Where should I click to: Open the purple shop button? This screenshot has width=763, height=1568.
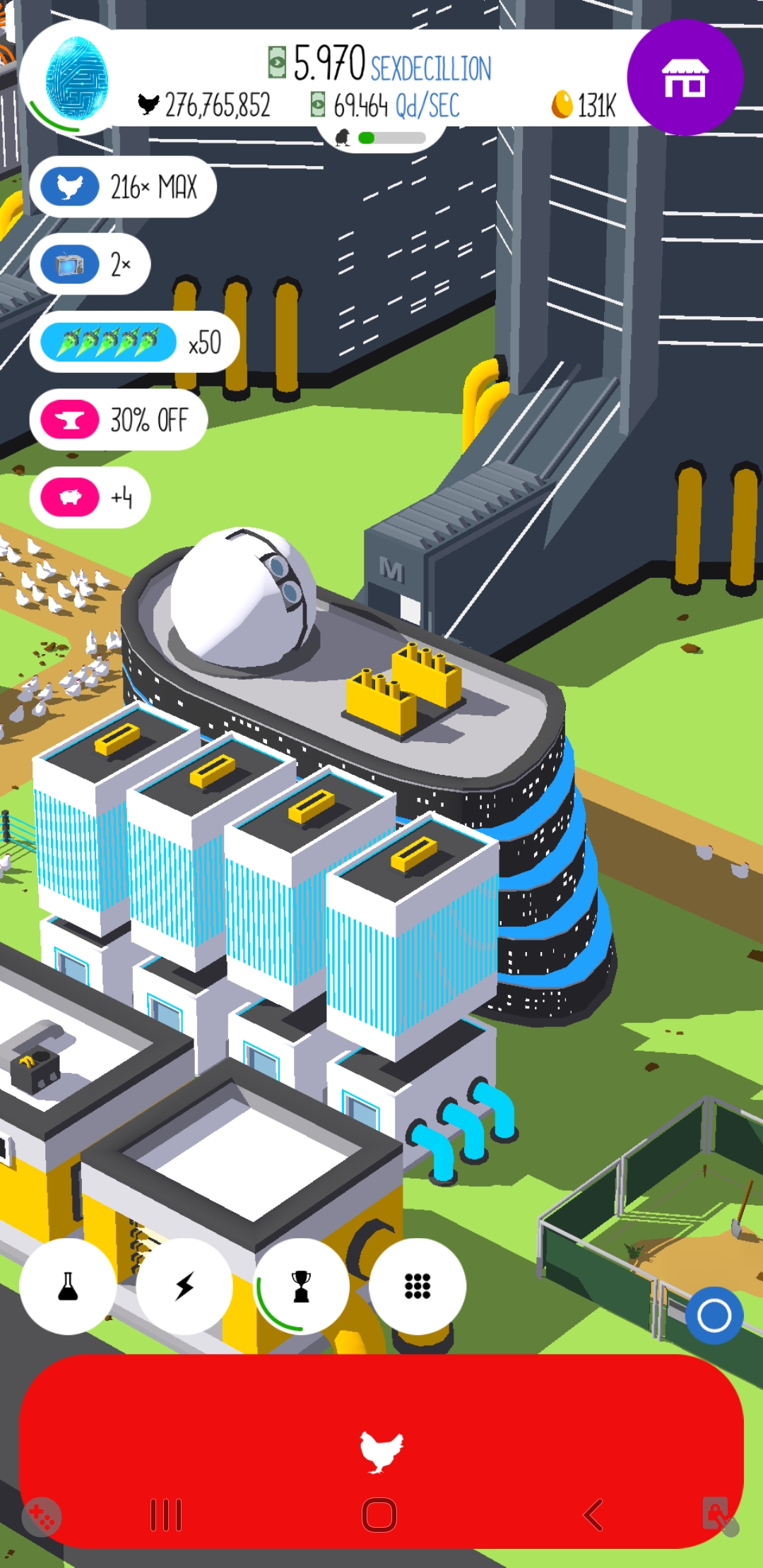pos(685,78)
